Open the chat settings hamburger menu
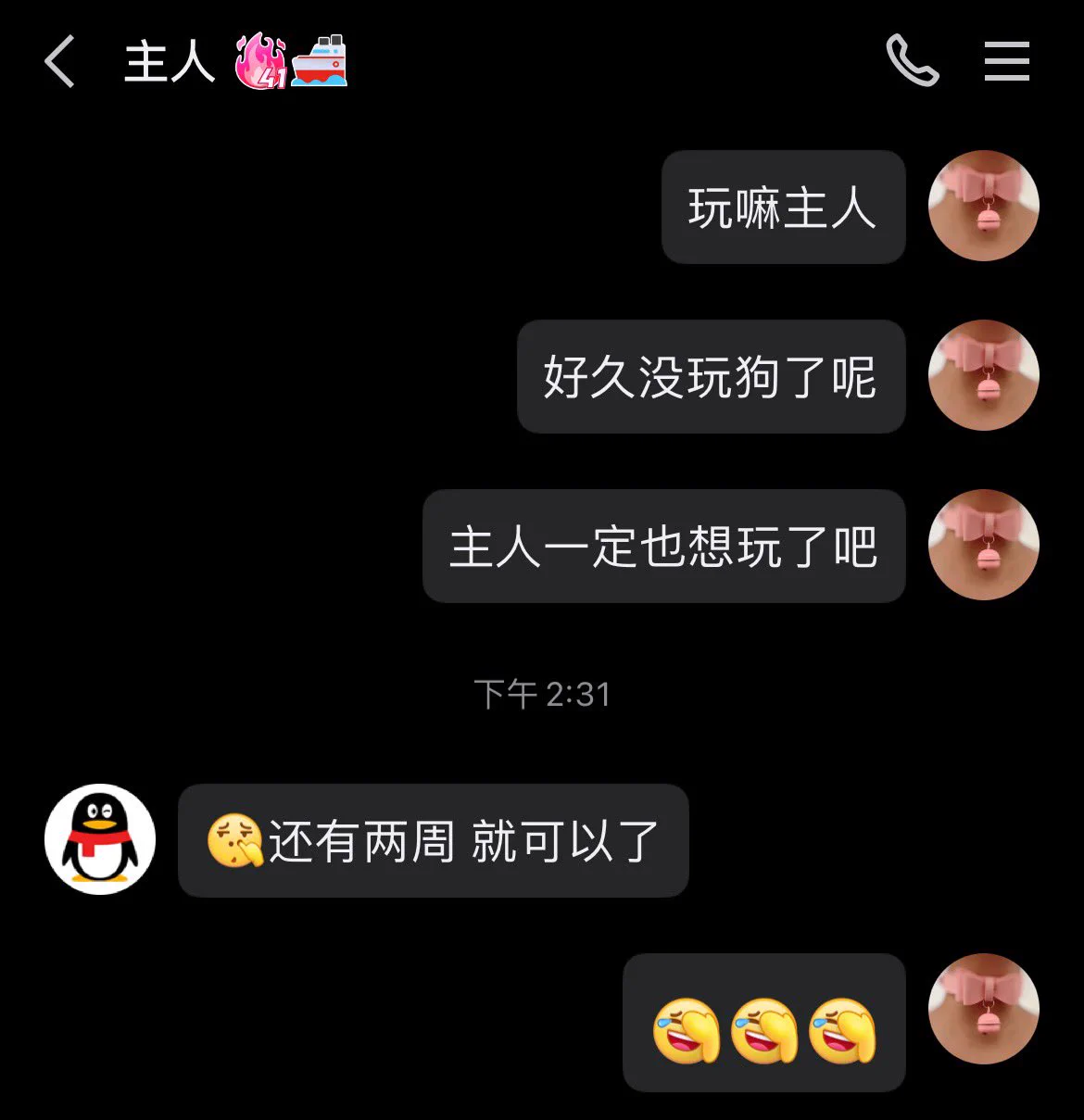 (x=1007, y=61)
